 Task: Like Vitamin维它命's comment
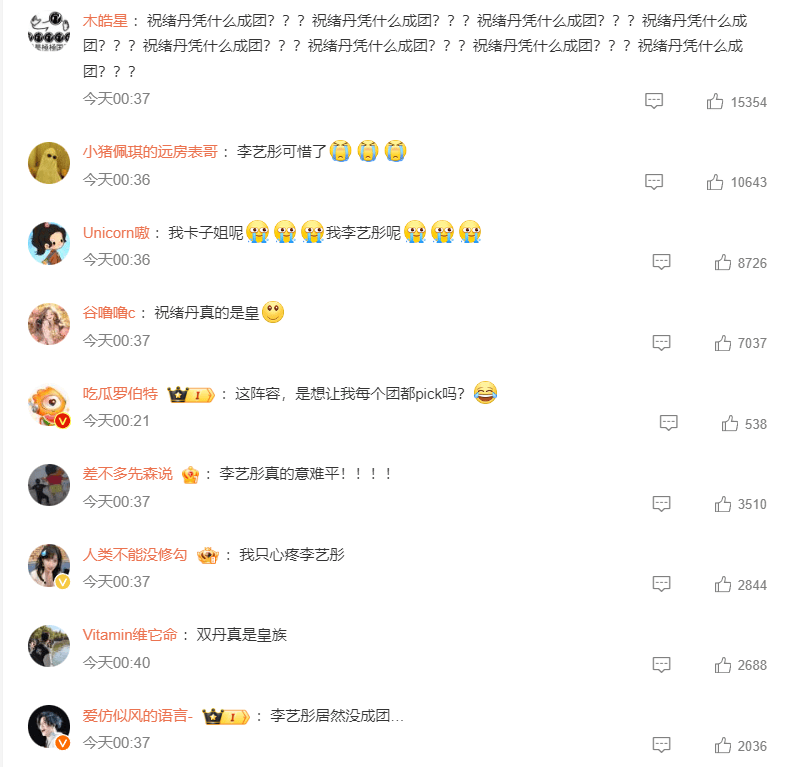(722, 665)
